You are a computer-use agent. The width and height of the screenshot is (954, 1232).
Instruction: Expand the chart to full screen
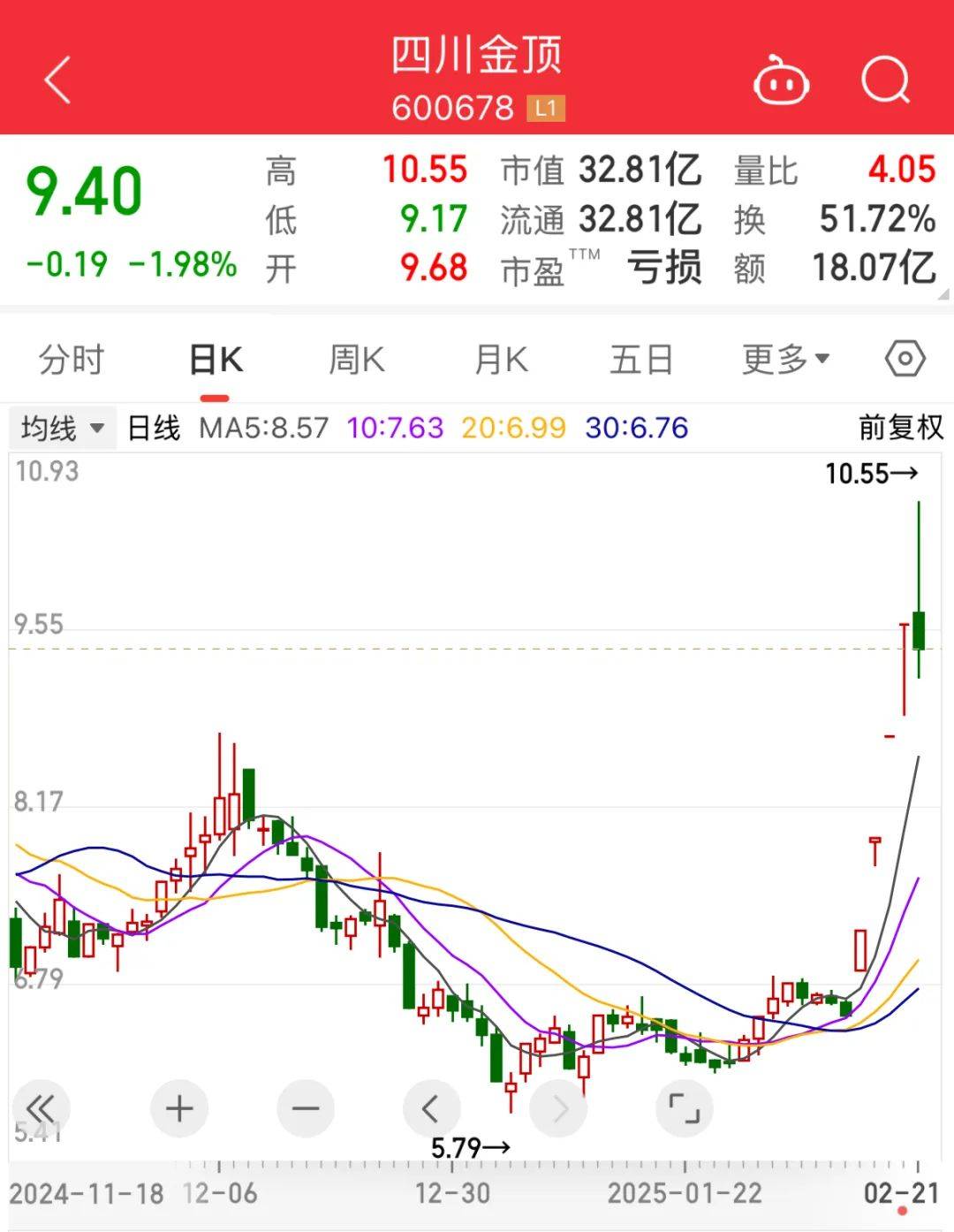684,1108
